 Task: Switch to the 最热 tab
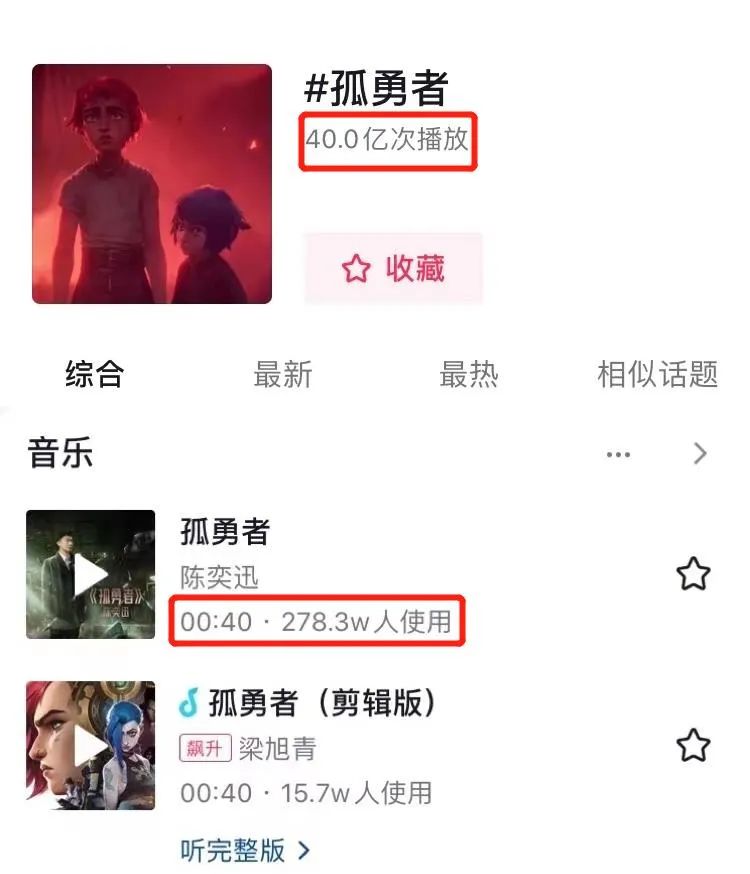click(x=468, y=375)
